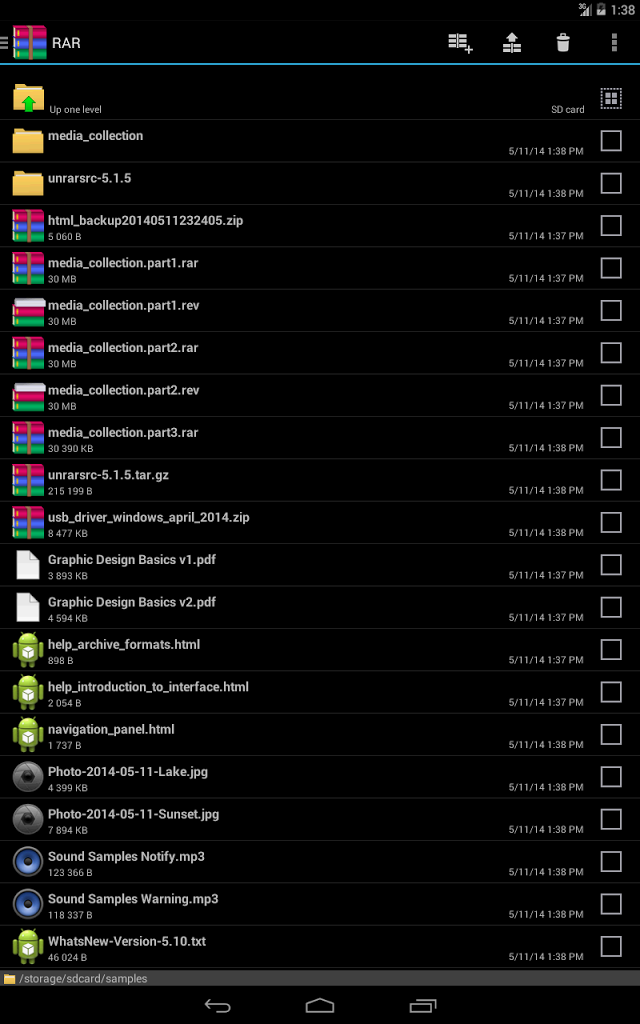Return to the Android home screen

pos(320,1004)
